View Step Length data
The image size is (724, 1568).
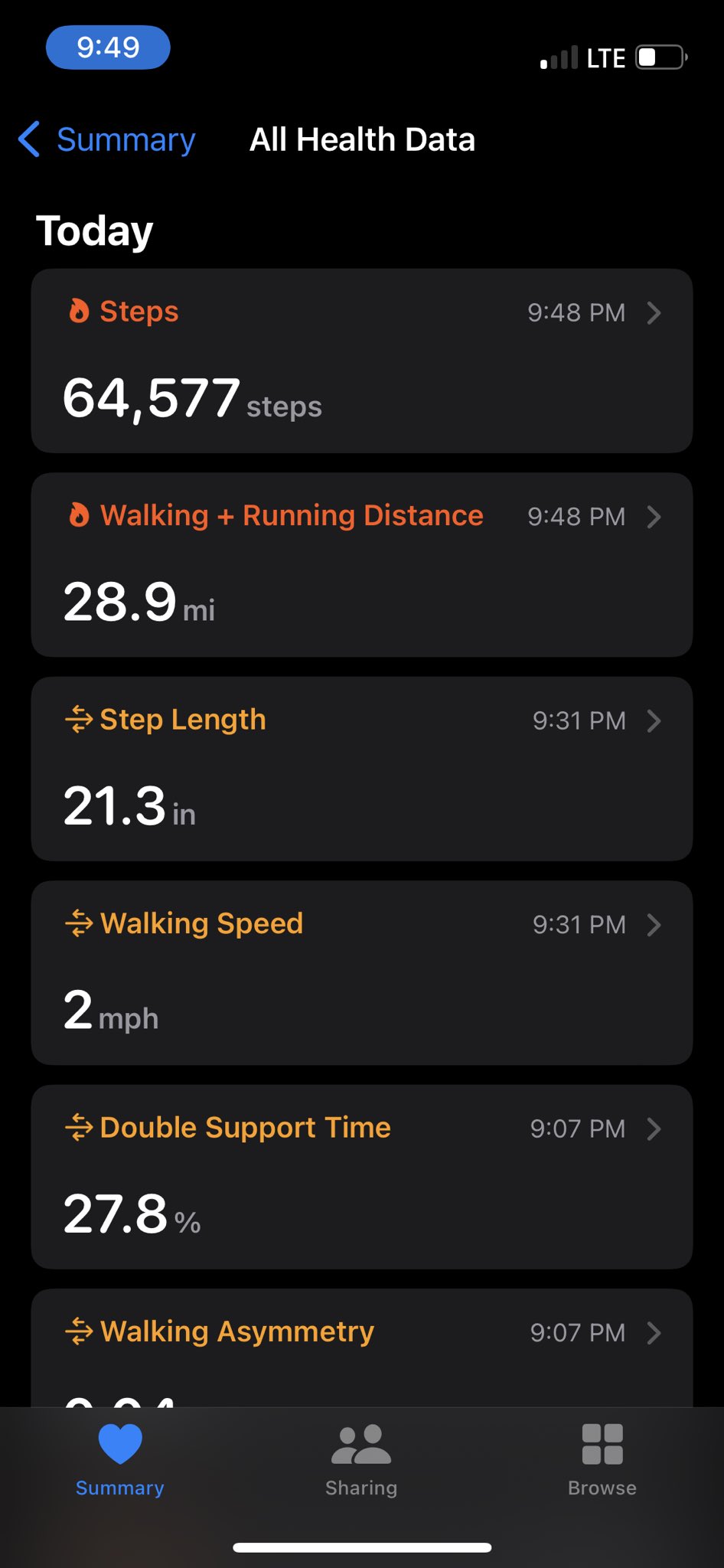point(362,769)
